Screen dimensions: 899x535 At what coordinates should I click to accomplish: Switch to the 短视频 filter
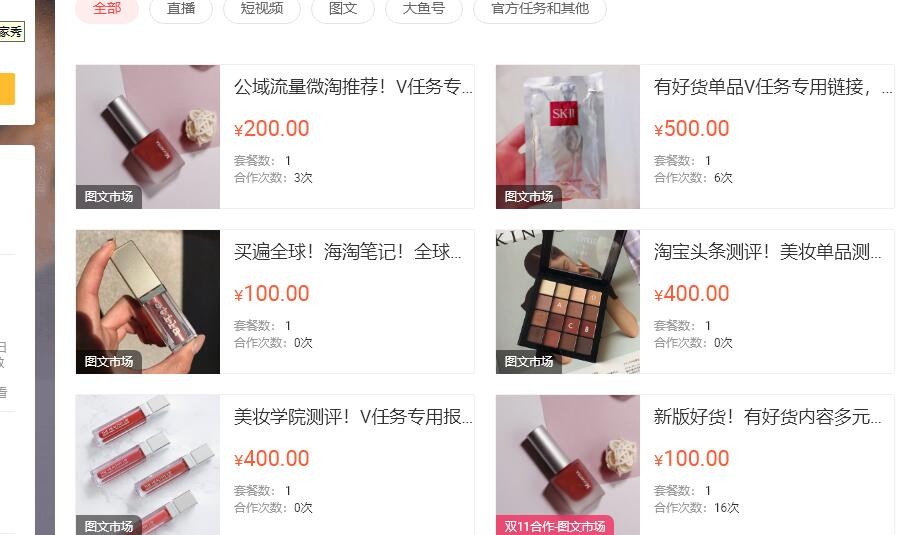pos(262,9)
